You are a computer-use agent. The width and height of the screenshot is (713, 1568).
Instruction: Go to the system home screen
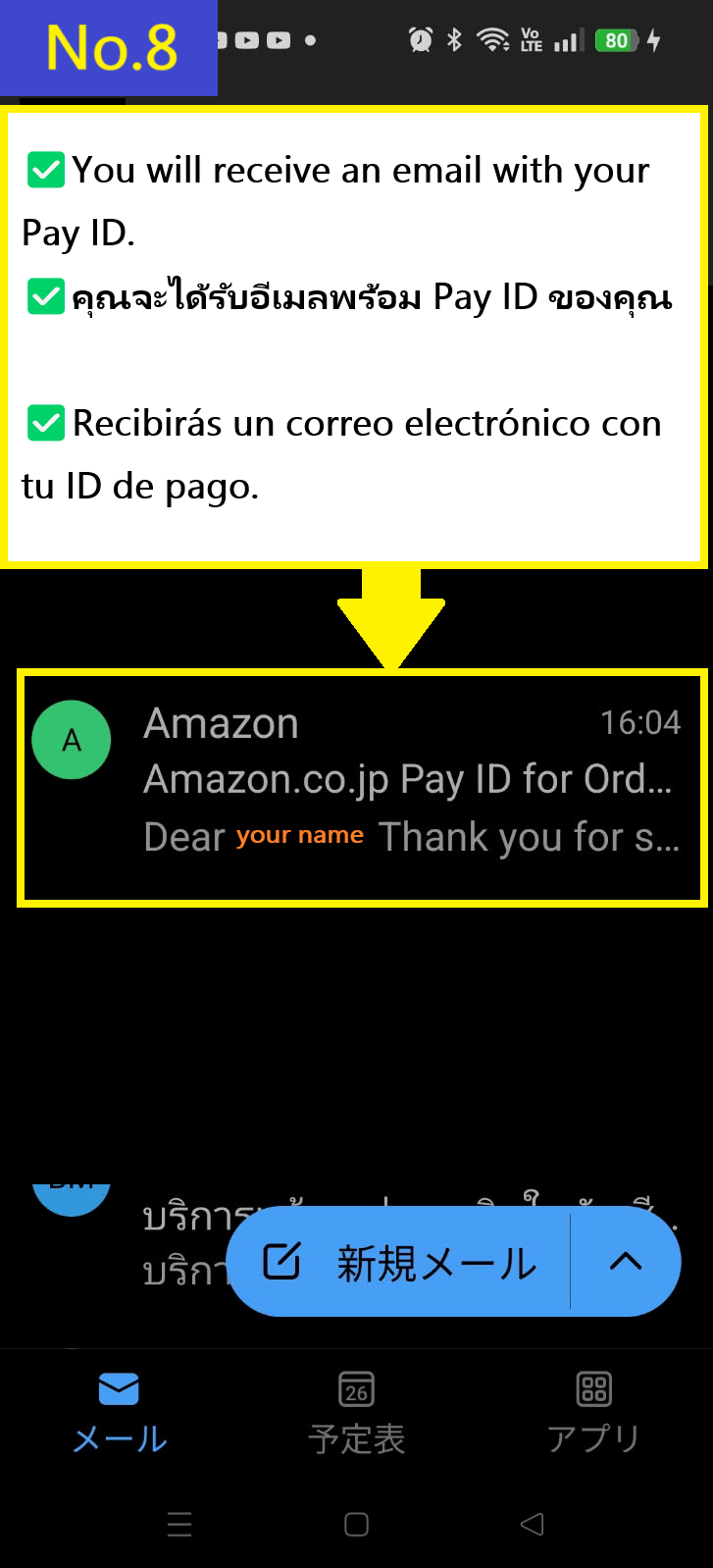click(x=356, y=1524)
